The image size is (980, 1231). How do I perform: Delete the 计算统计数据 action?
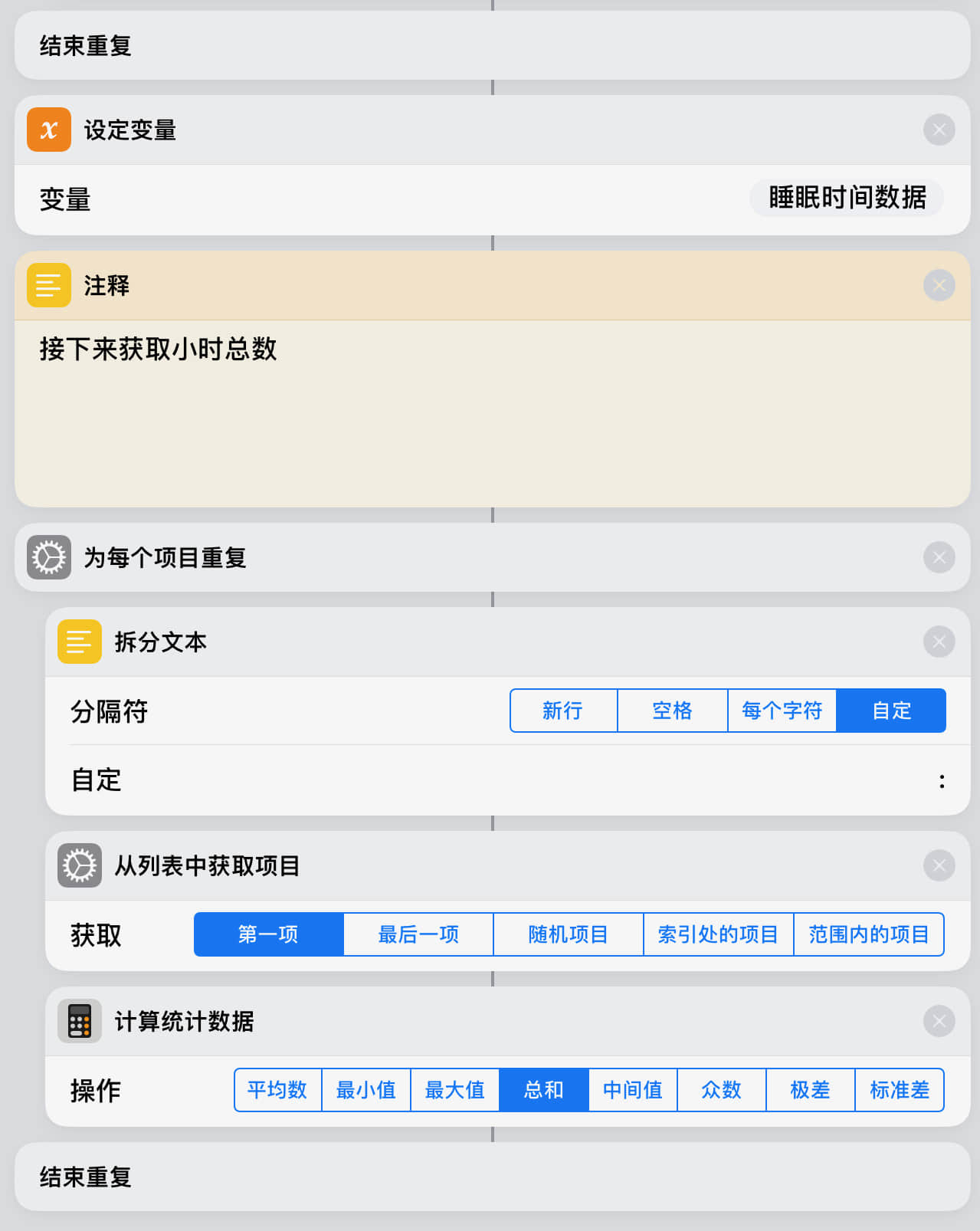[939, 1021]
